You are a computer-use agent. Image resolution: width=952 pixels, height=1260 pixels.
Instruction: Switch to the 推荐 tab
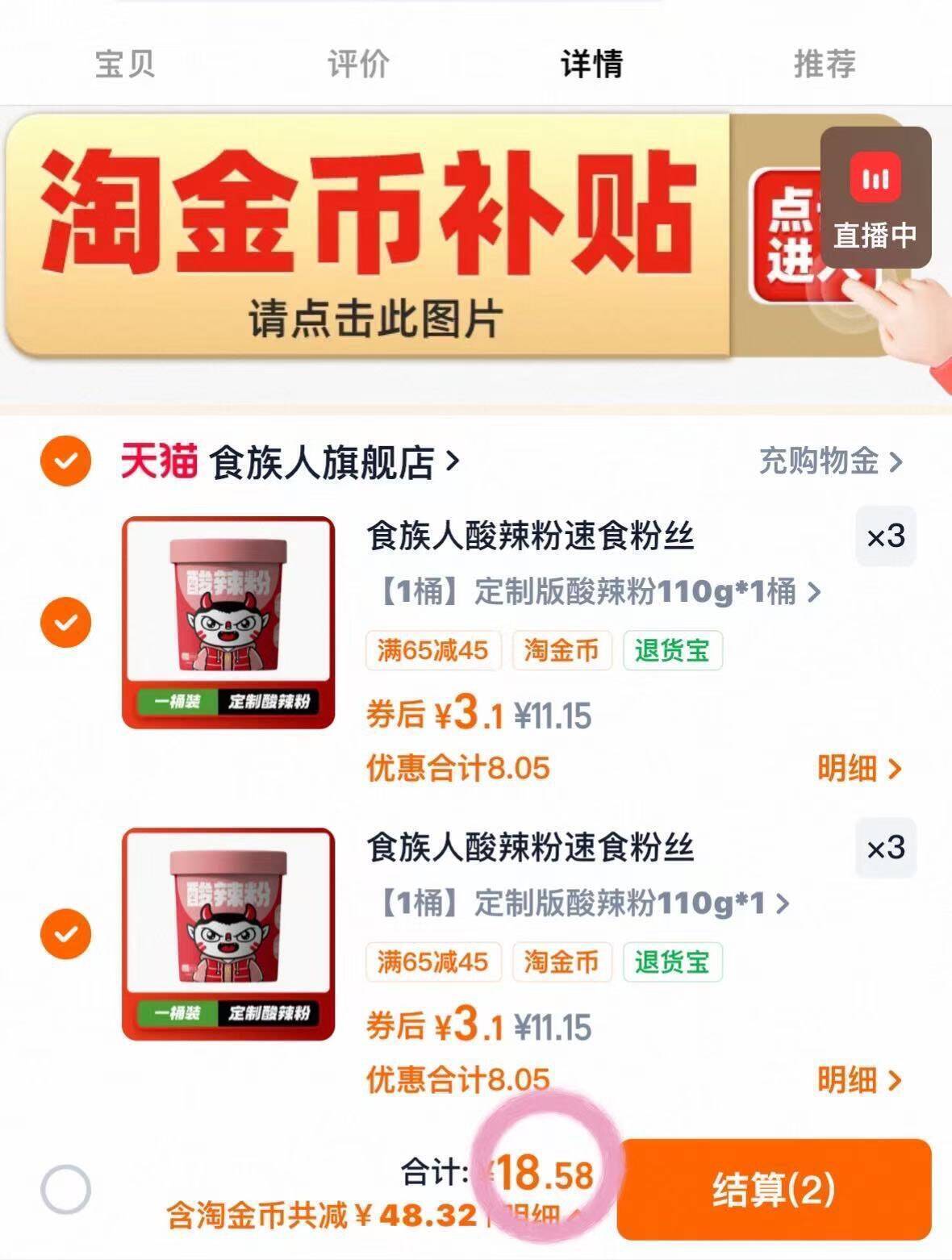coord(825,64)
